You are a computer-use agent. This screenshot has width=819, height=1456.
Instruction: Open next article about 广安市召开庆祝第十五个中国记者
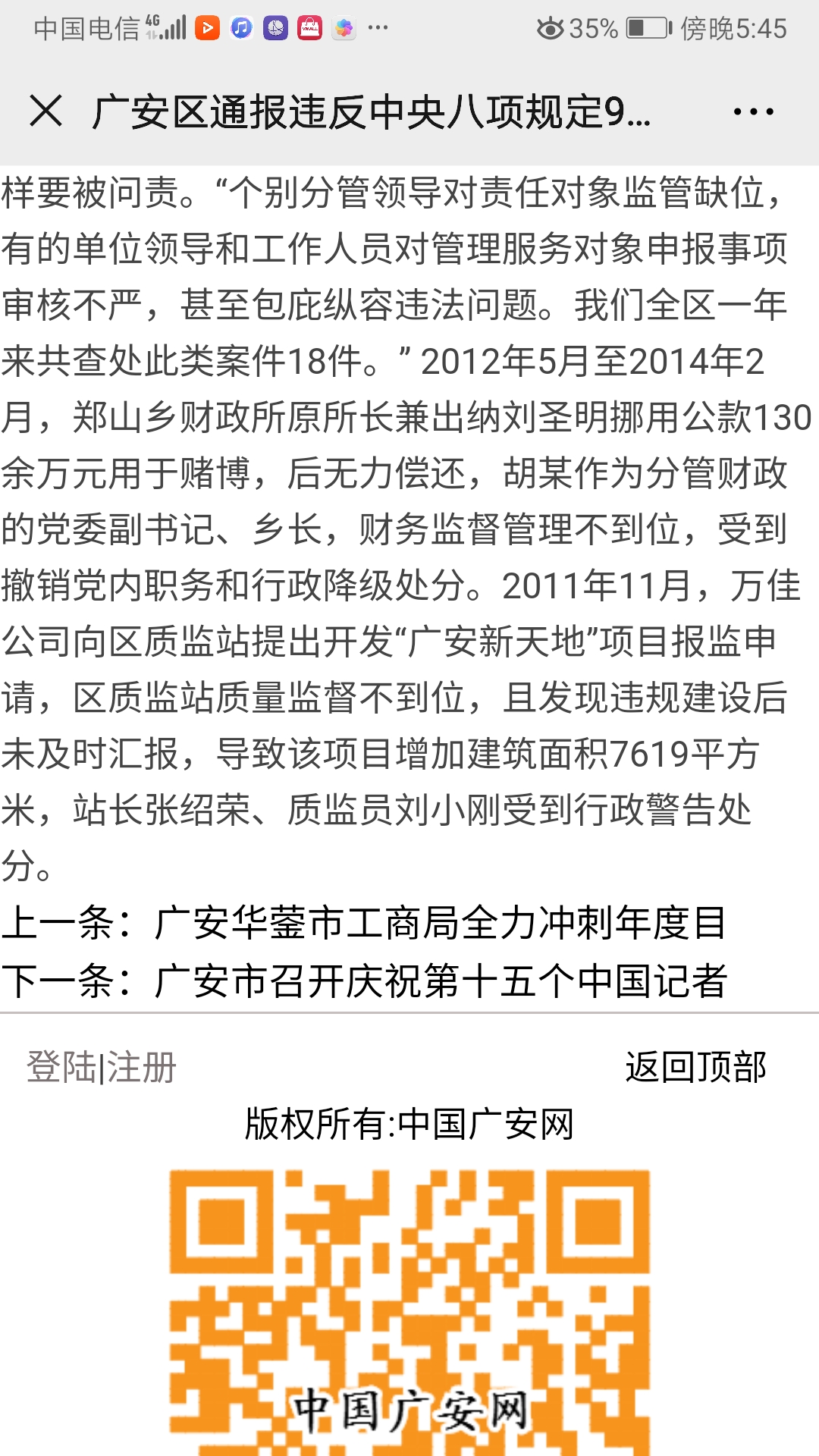[x=440, y=981]
